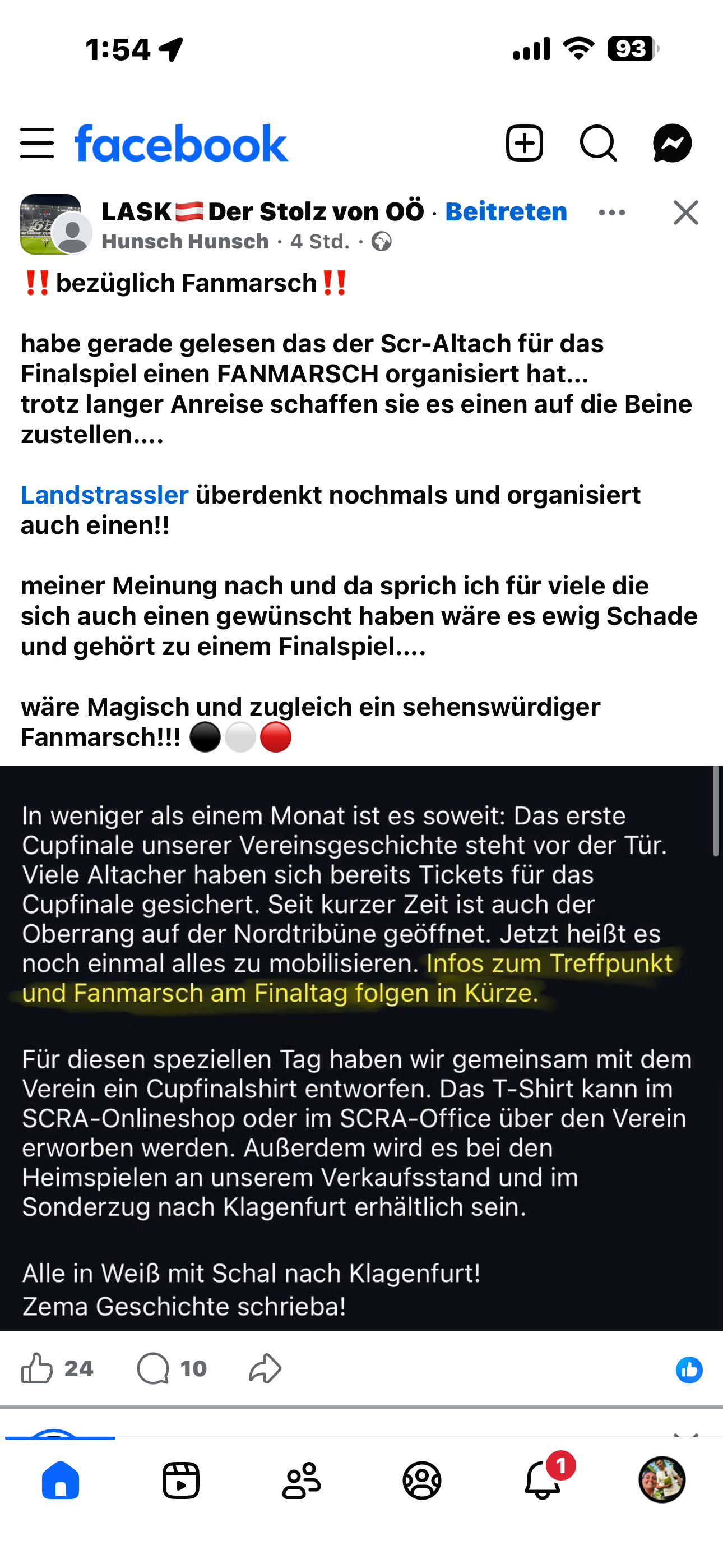Switch to the Home tab
The image size is (723, 1568).
(61, 1480)
